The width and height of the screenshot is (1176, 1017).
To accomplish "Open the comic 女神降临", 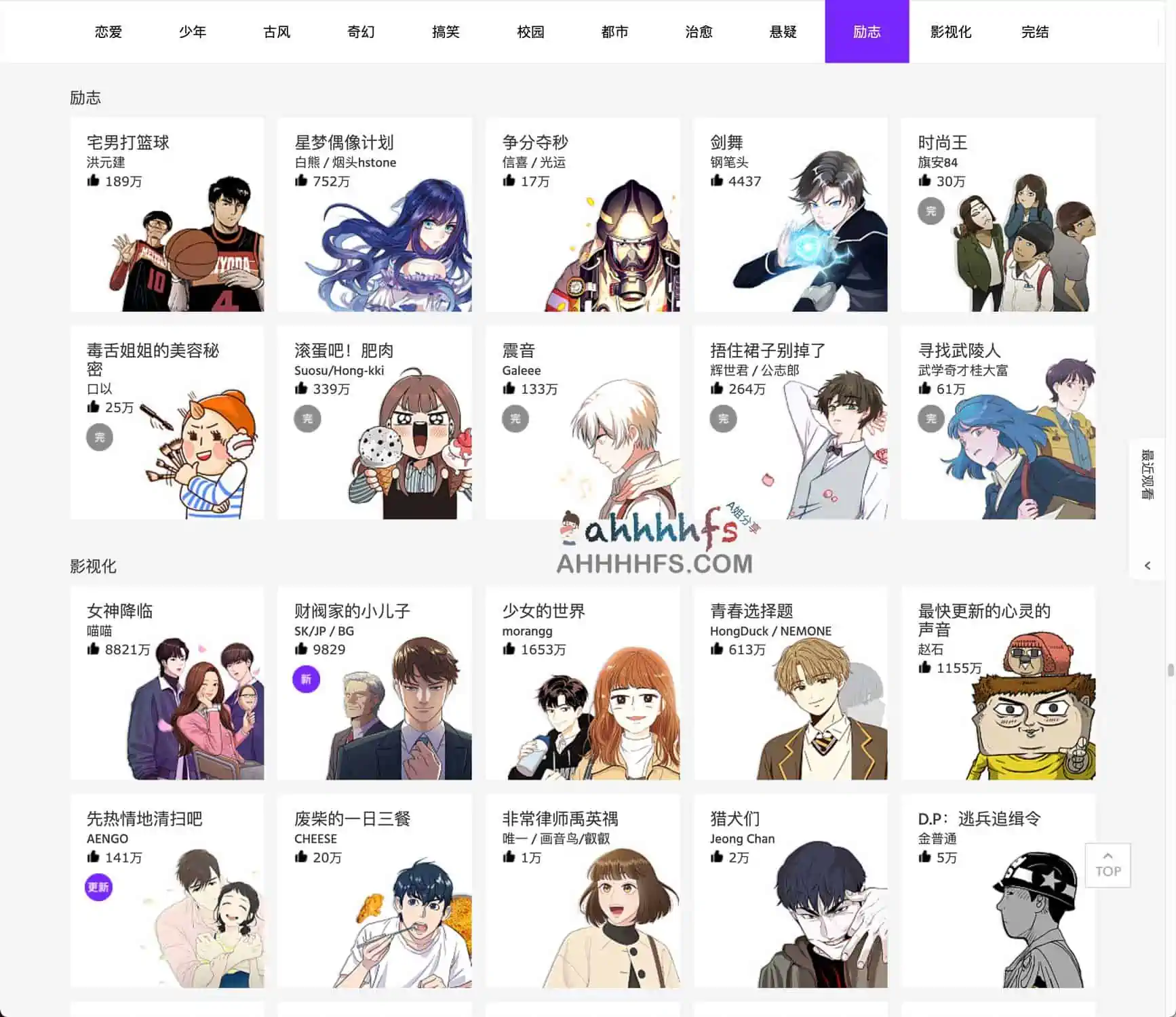I will click(167, 683).
